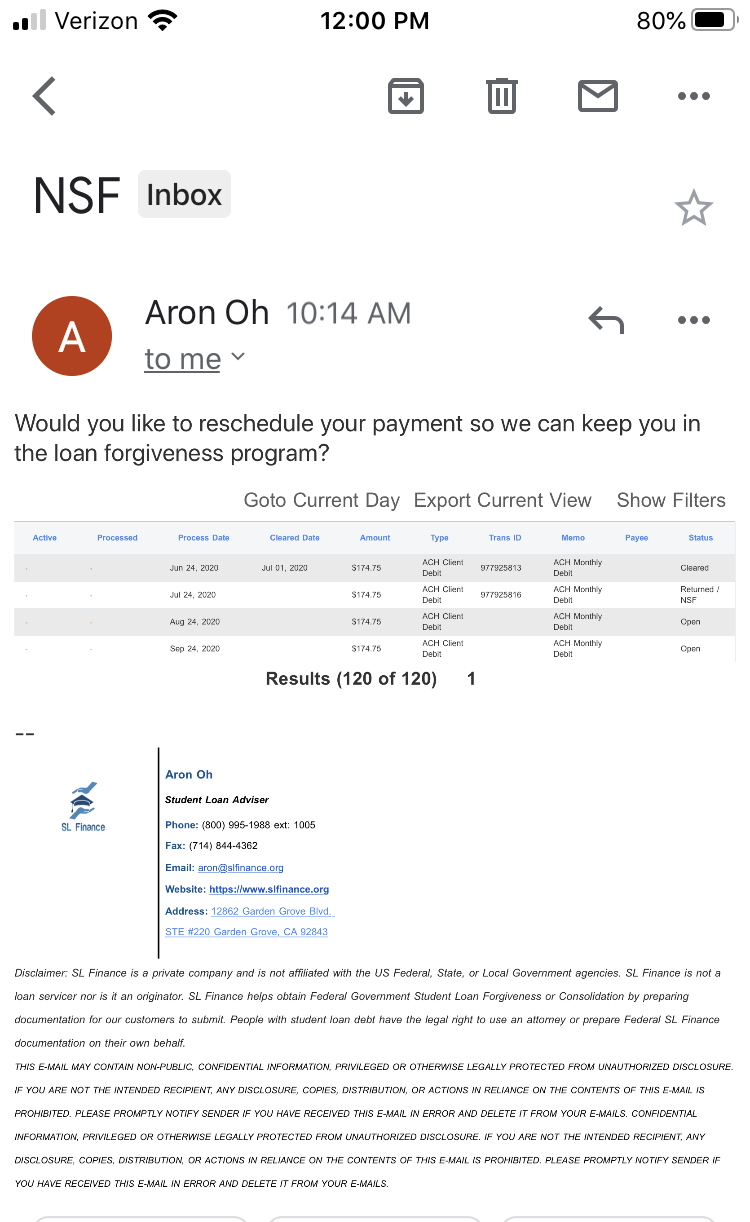Reply to Aron Oh's message
The height and width of the screenshot is (1222, 750).
(x=606, y=320)
